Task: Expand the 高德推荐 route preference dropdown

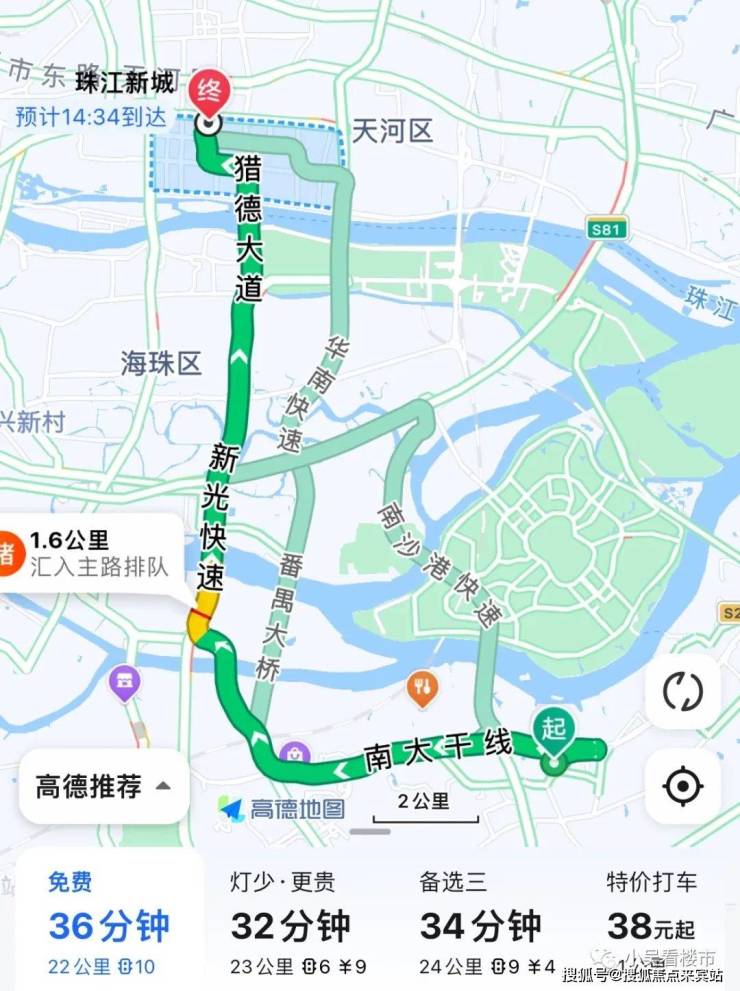Action: click(x=104, y=786)
